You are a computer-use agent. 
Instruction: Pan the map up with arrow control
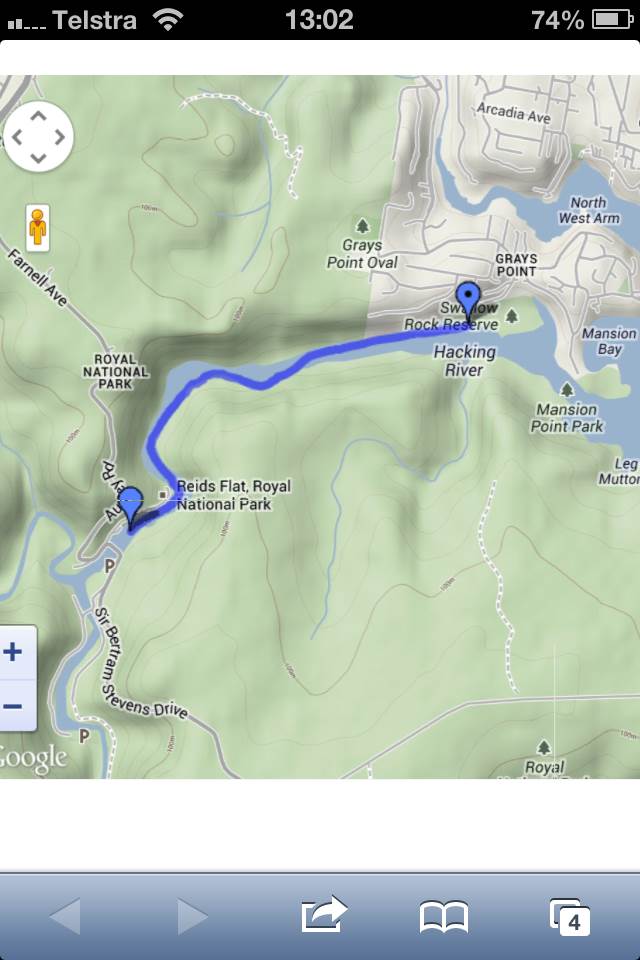point(38,116)
